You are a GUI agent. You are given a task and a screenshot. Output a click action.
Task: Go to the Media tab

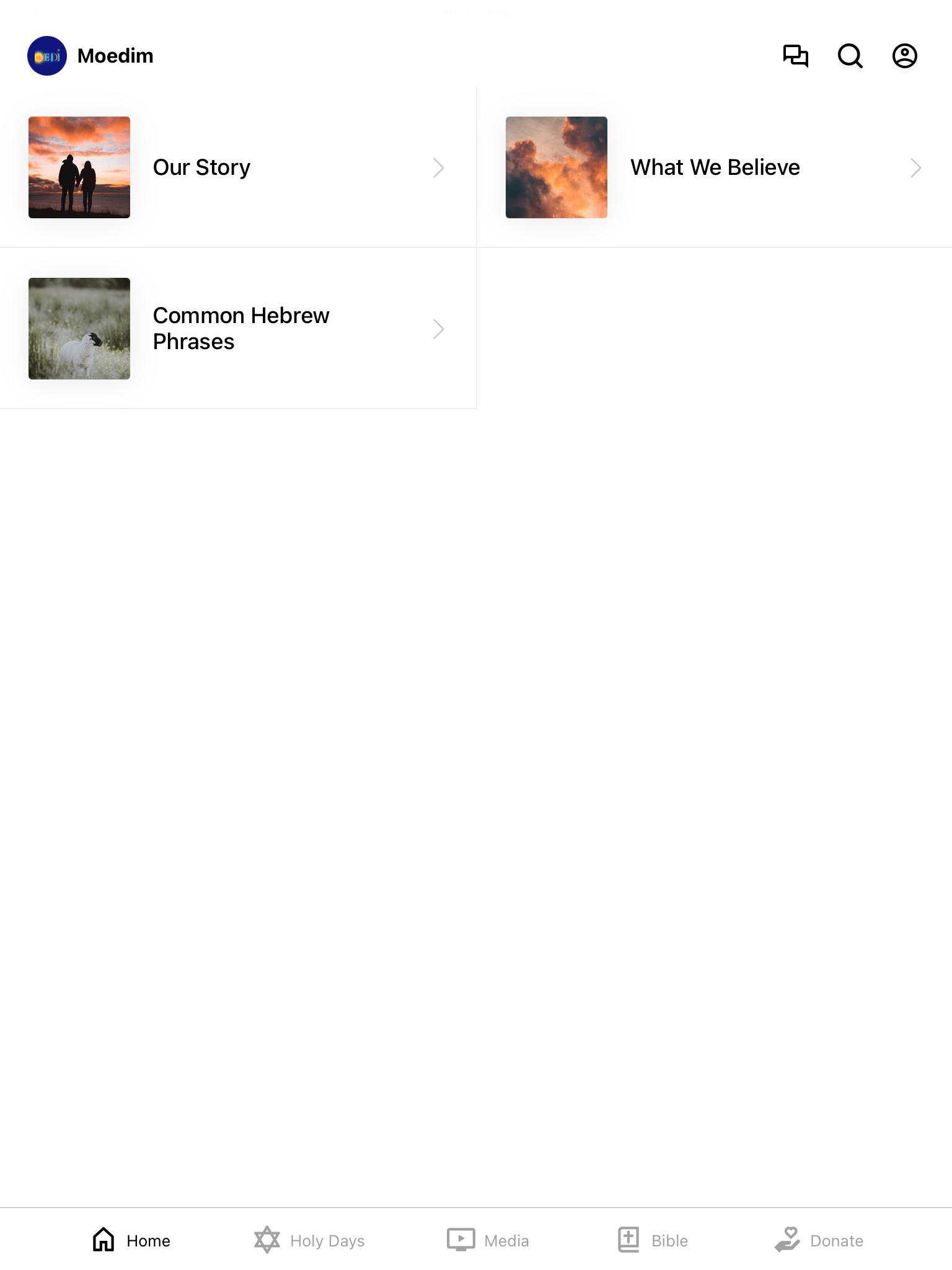[x=488, y=1240]
